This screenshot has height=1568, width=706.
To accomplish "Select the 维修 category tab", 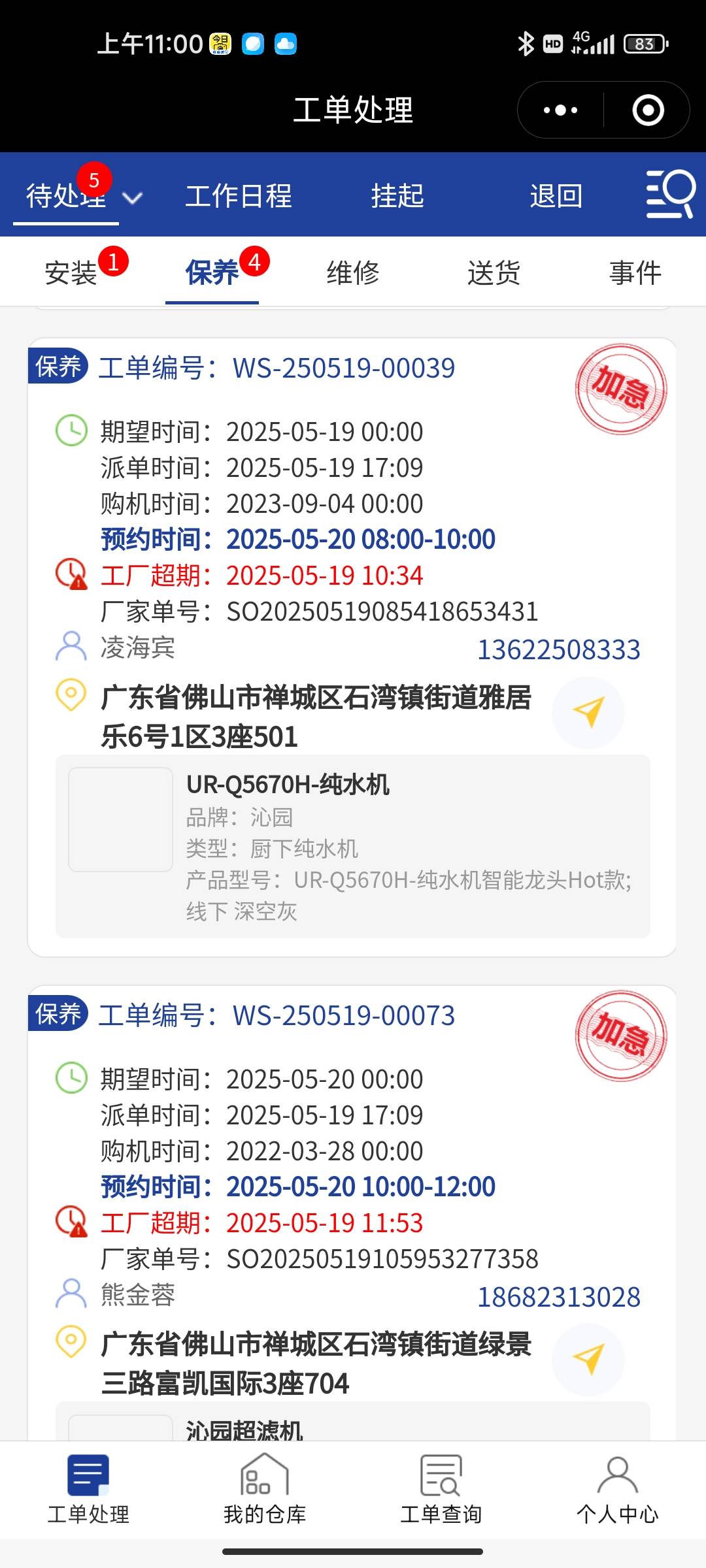I will pos(353,273).
